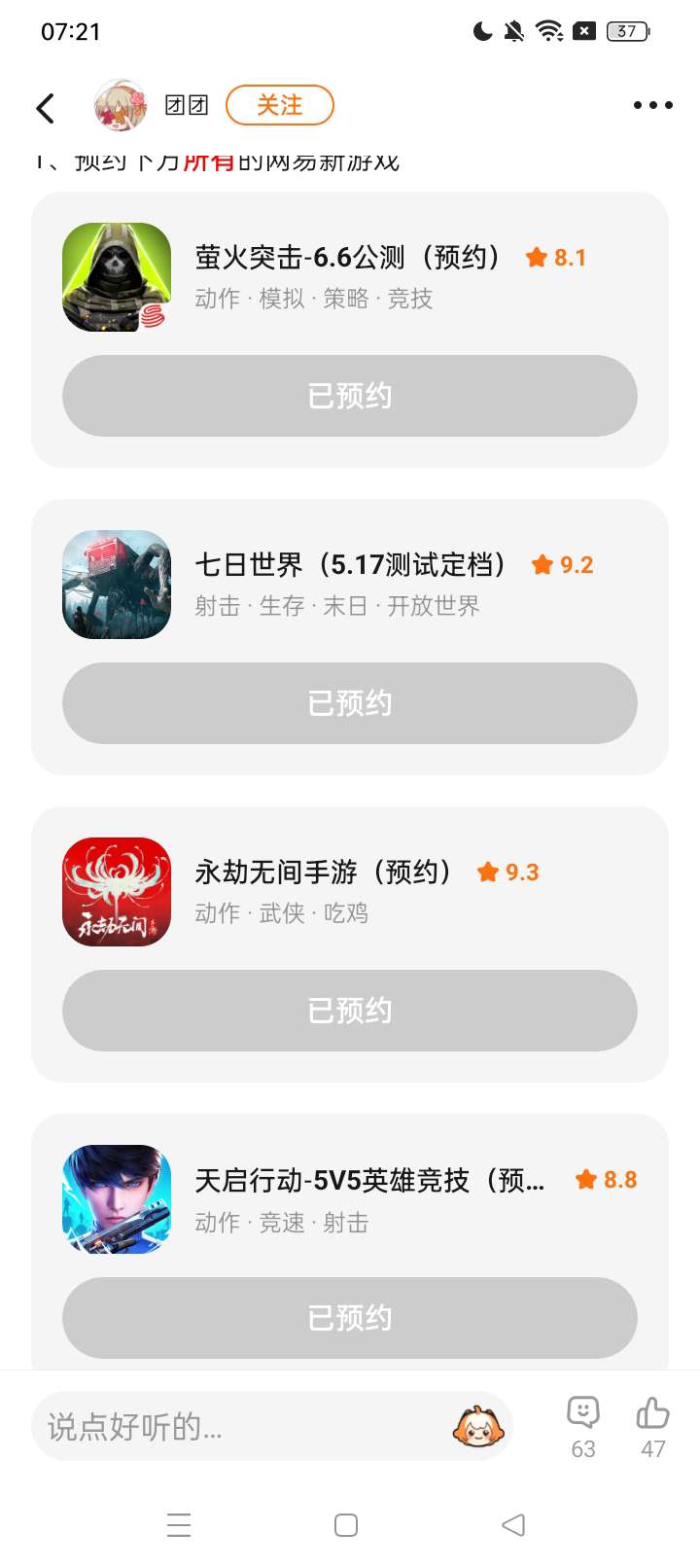Open recent apps from navigation bar
Screen dimensions: 700x1568
pos(179,1524)
